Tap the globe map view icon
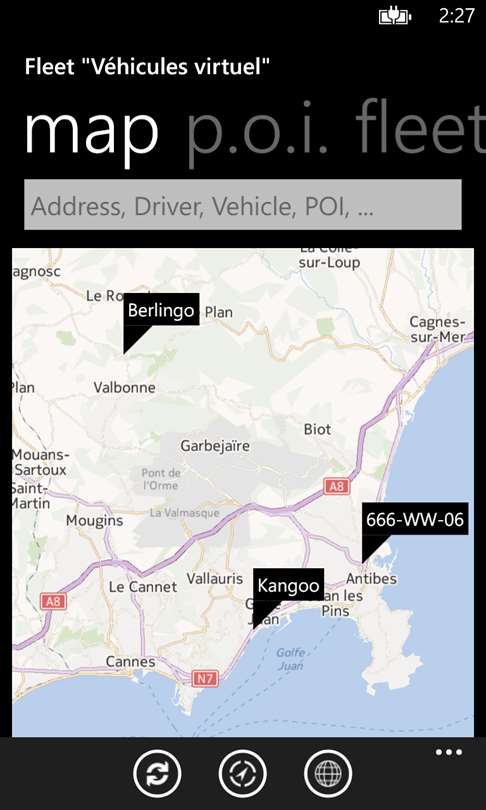486x810 pixels. pyautogui.click(x=328, y=774)
